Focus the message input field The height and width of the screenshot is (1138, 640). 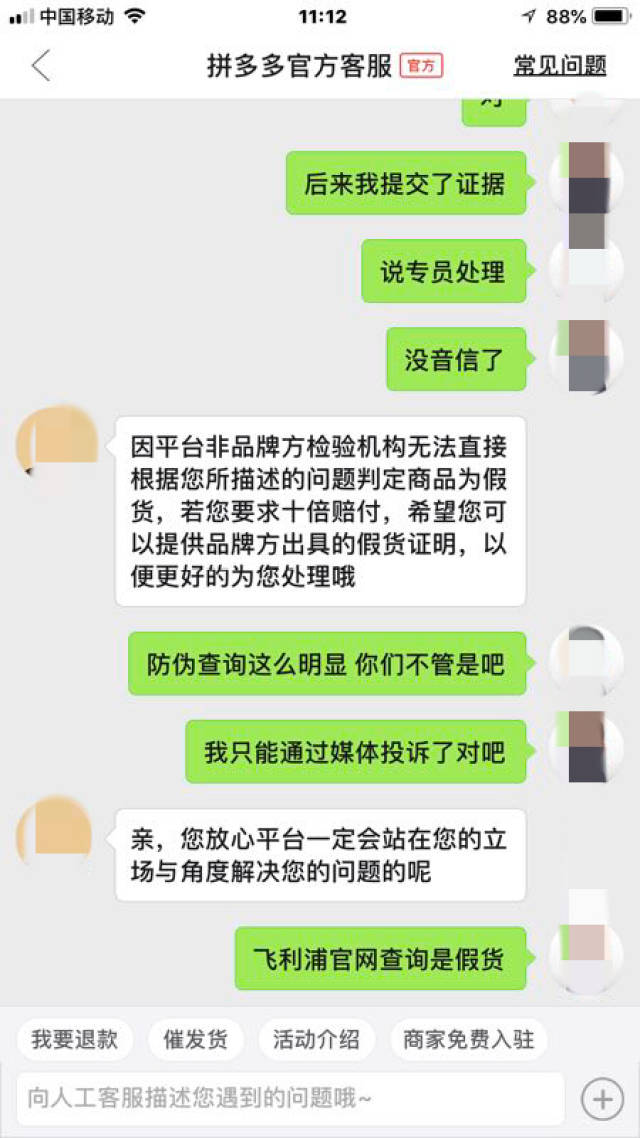pyautogui.click(x=290, y=1099)
